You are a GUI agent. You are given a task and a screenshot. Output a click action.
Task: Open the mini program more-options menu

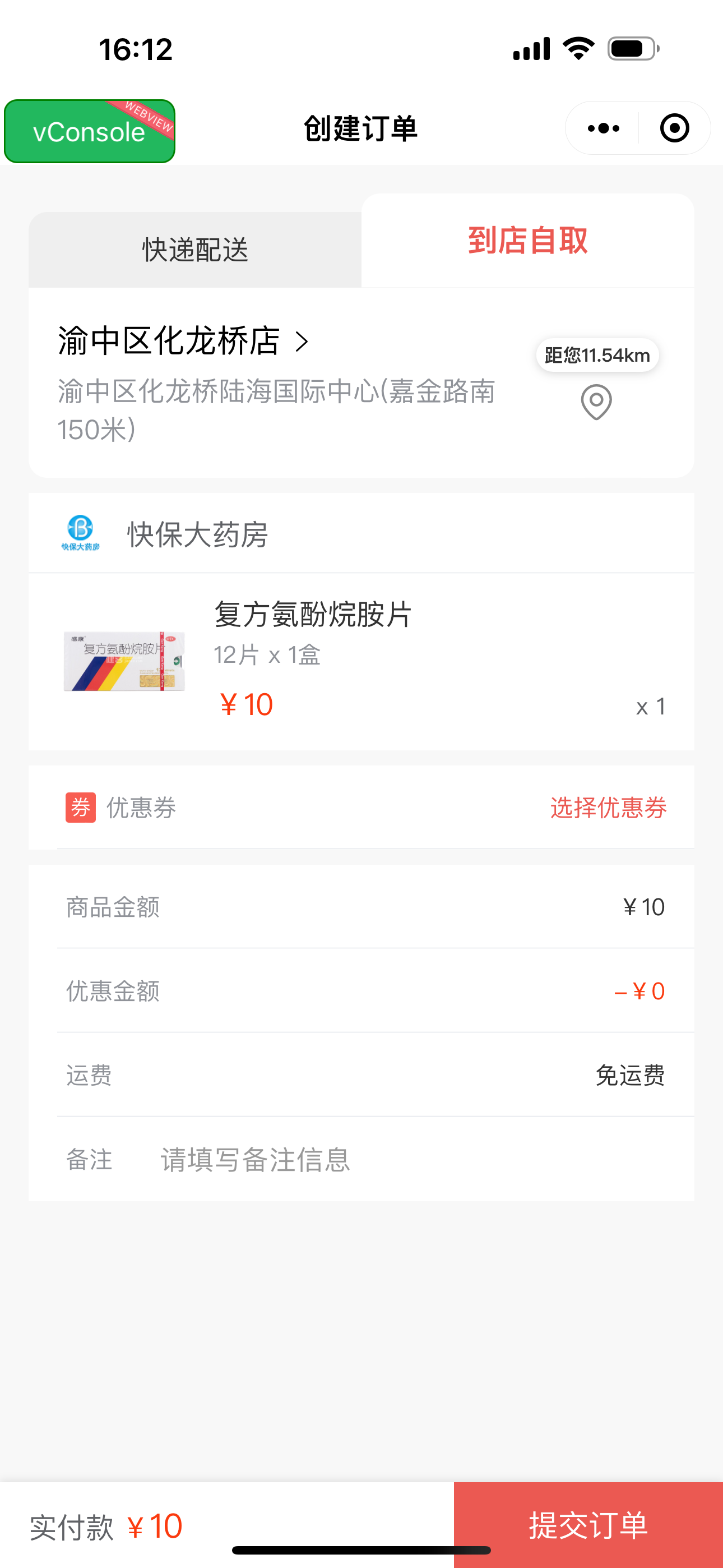click(x=603, y=128)
